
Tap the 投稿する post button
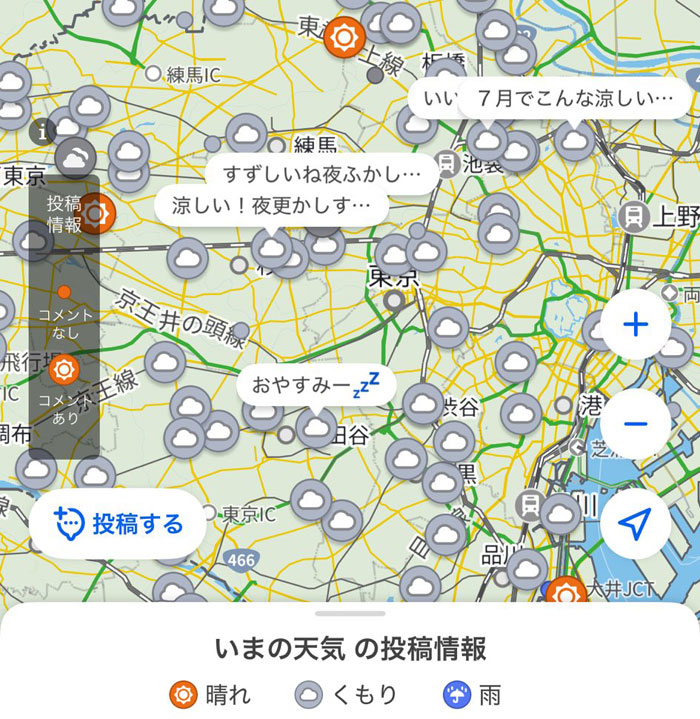click(118, 523)
